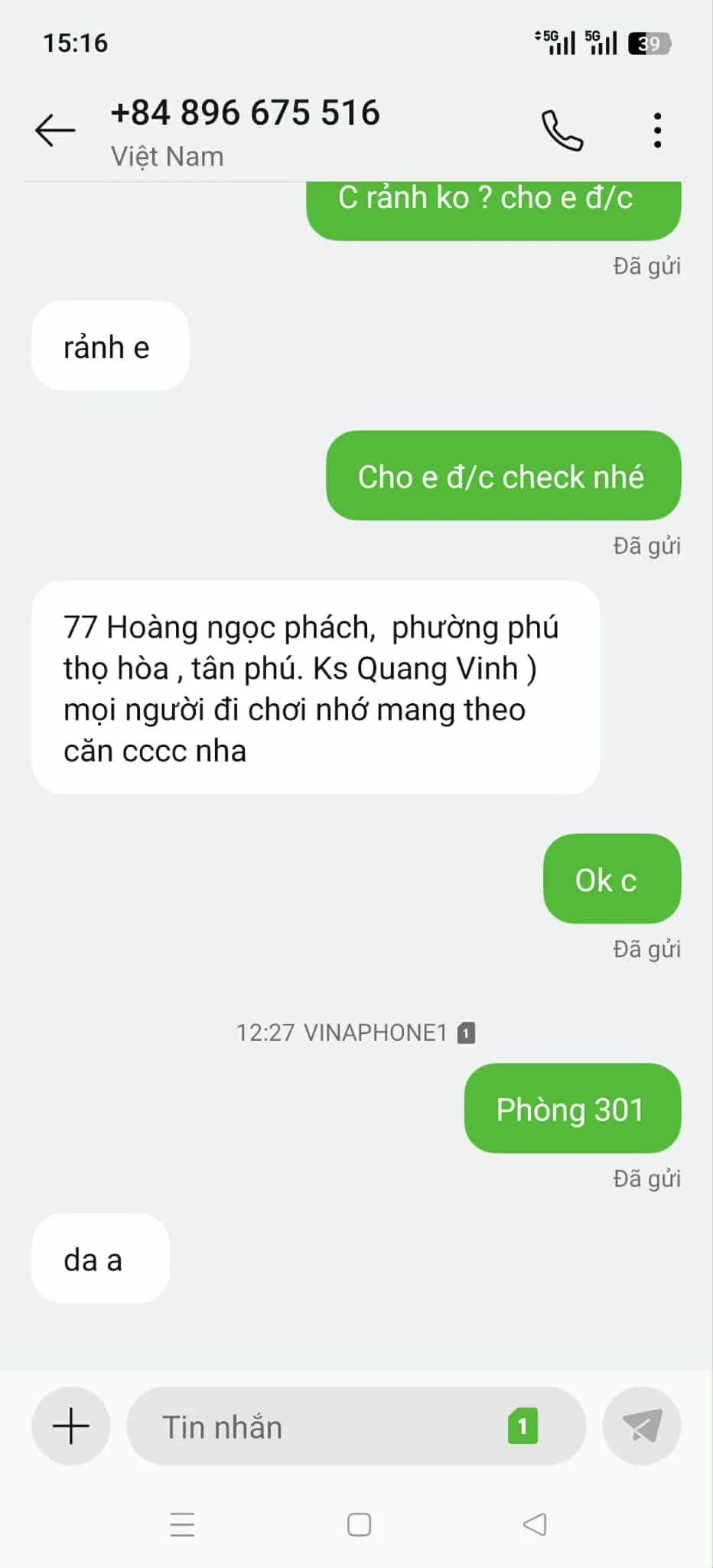This screenshot has height=1568, width=713.
Task: Tap the system back triangle
Action: (535, 1524)
